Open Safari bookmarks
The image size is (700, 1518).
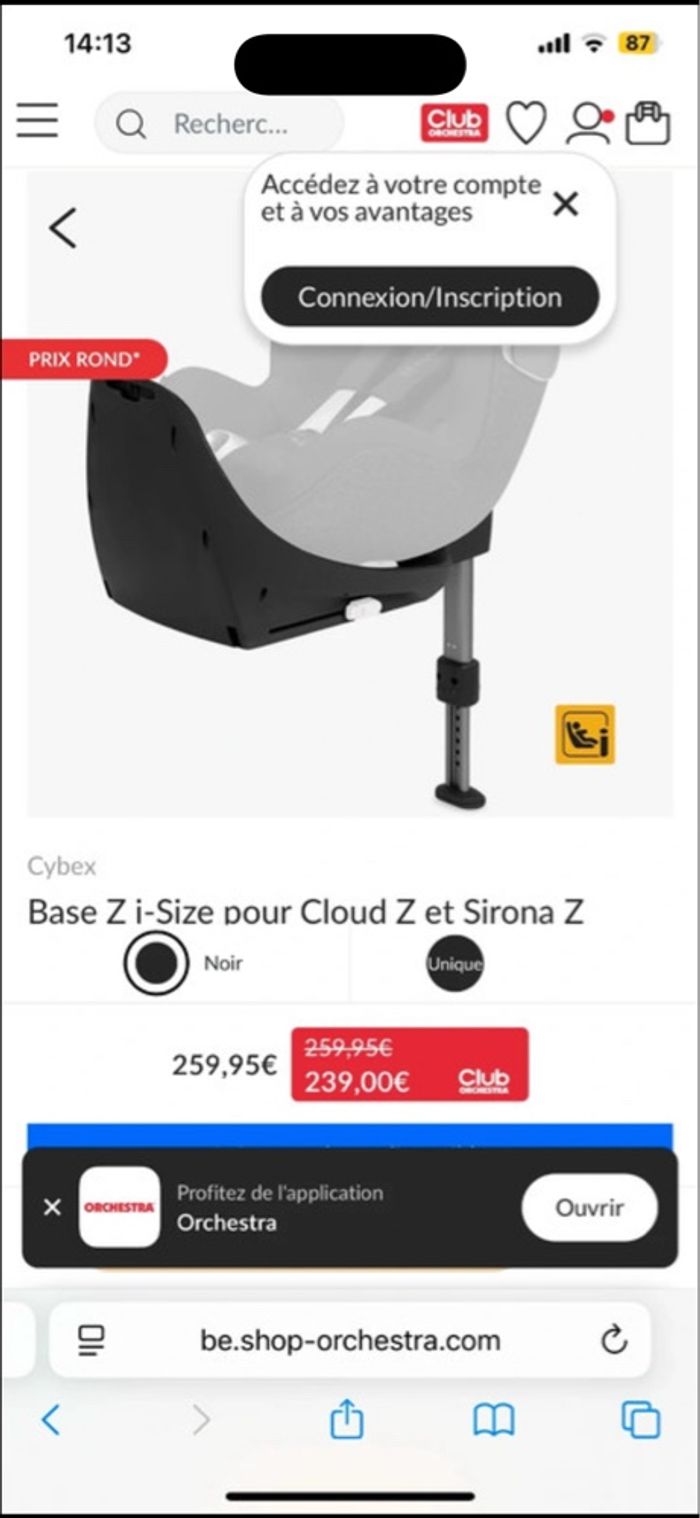pyautogui.click(x=494, y=1419)
